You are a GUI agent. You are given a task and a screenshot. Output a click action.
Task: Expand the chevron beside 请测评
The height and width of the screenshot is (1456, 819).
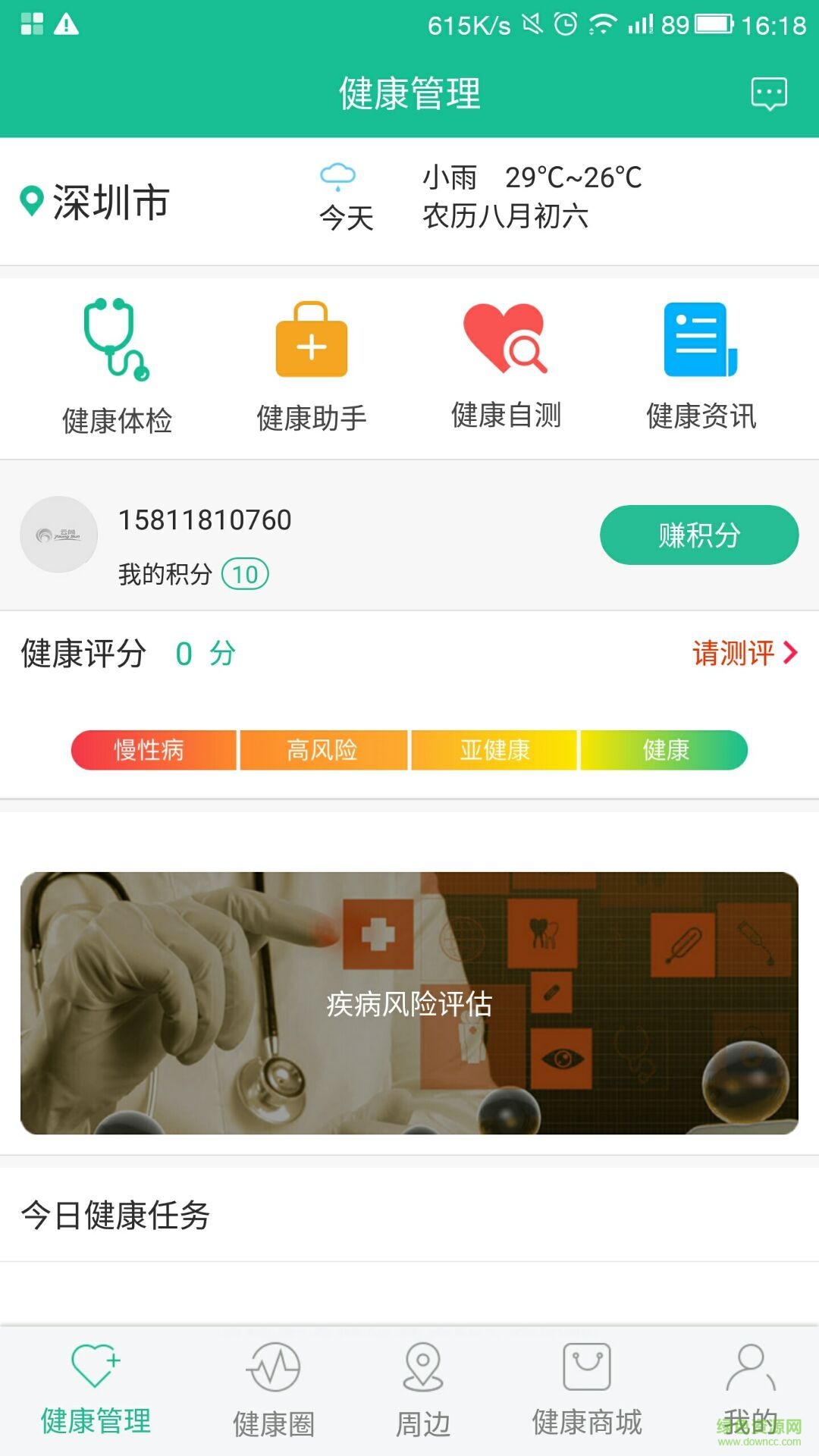pyautogui.click(x=790, y=651)
